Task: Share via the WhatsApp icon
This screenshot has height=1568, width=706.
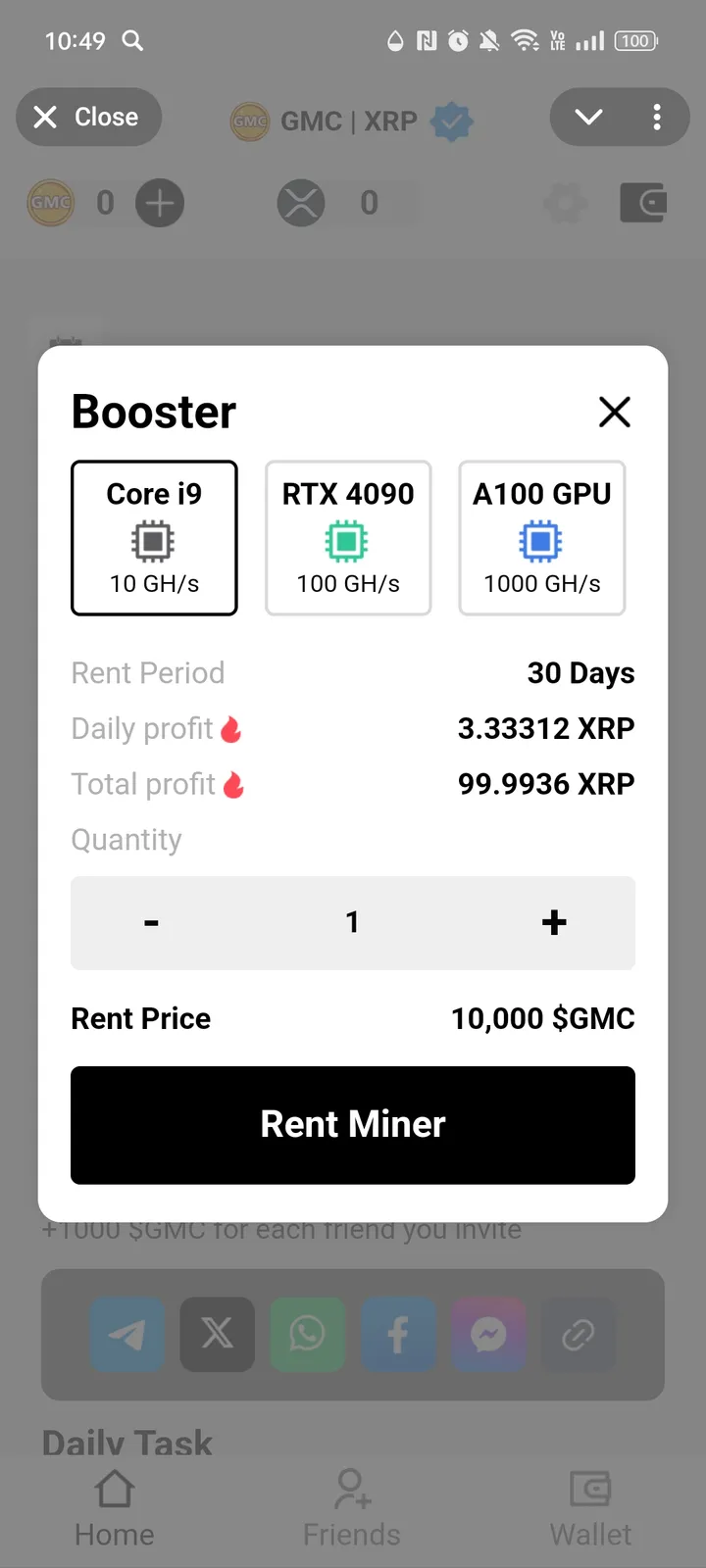Action: coord(308,1334)
